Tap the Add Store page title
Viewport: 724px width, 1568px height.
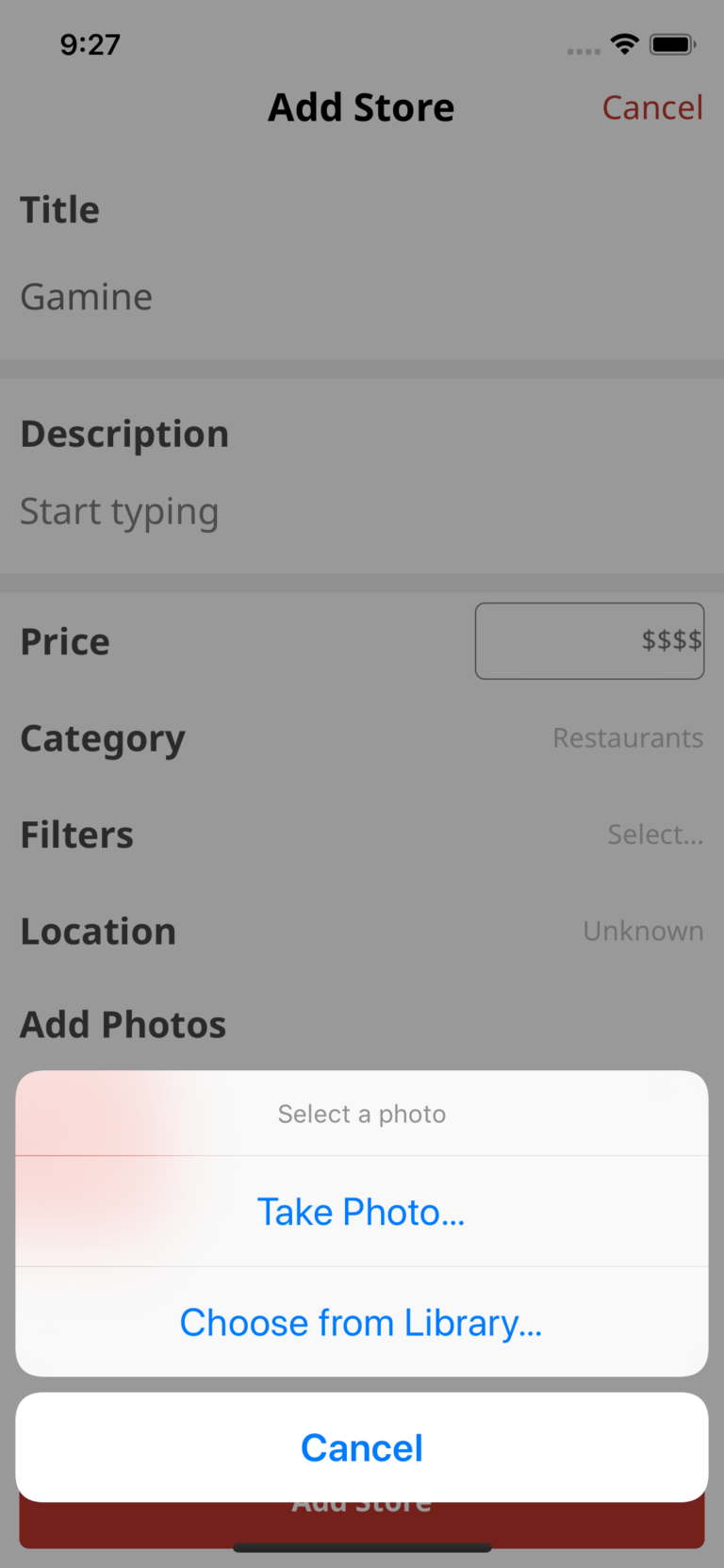[361, 107]
